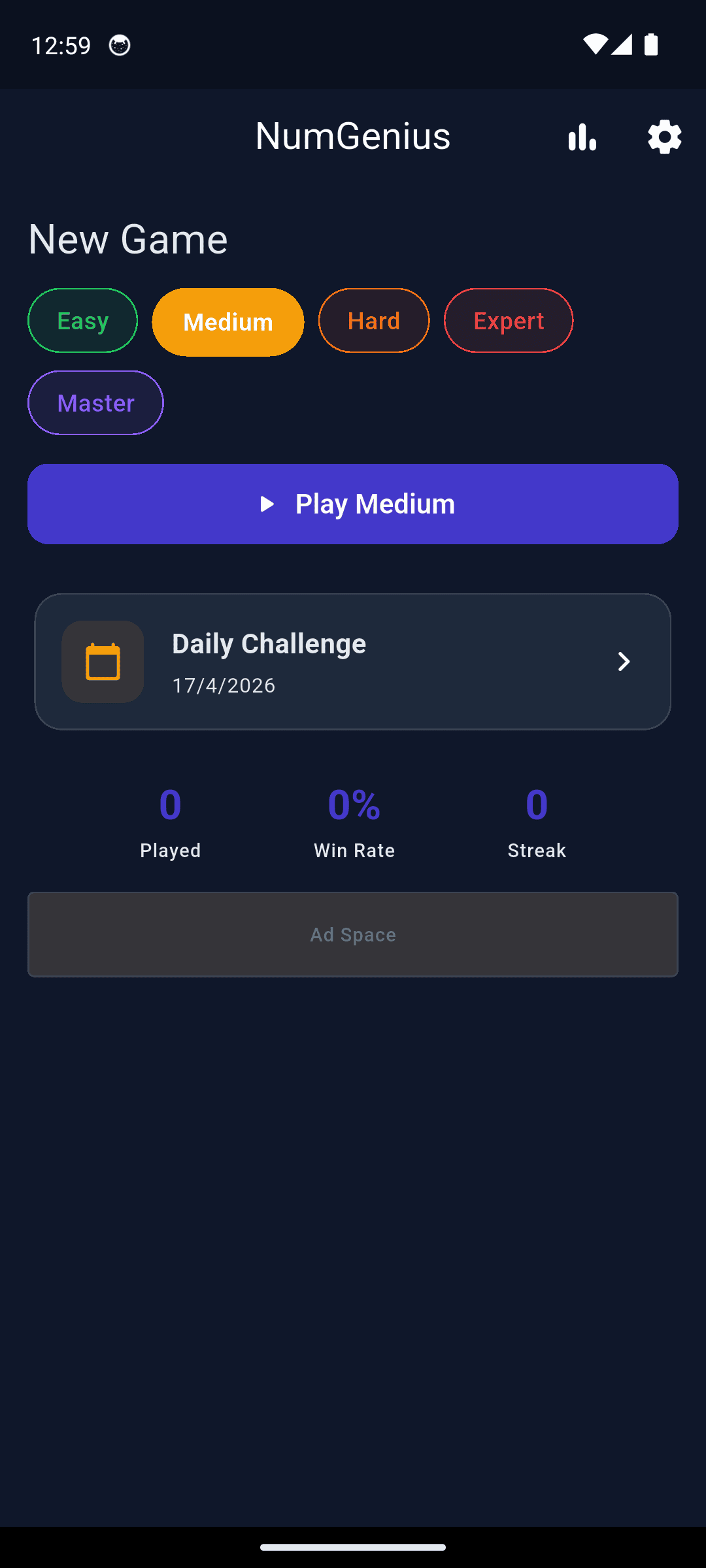This screenshot has height=1568, width=706.
Task: Tap the calendar icon in Daily Challenge
Action: (x=103, y=662)
